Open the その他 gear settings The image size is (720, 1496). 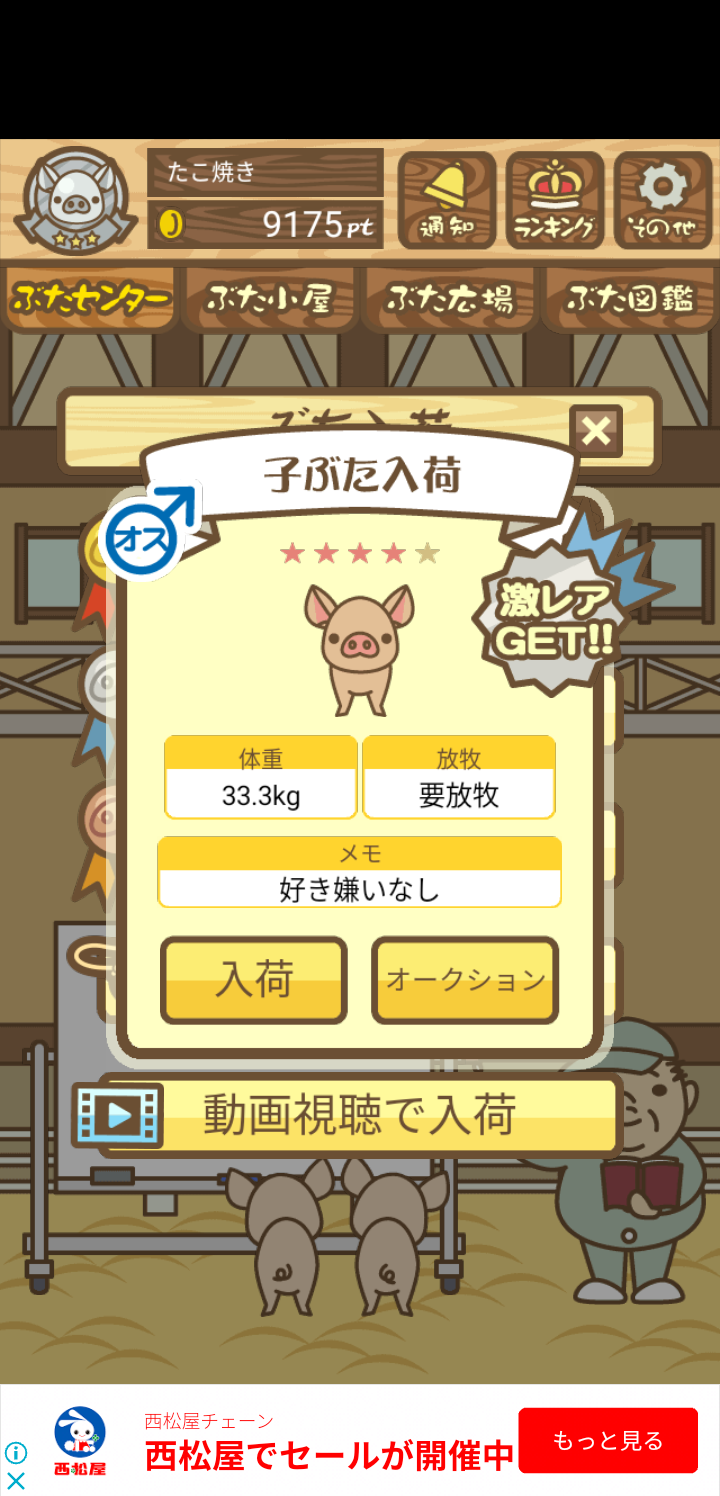(x=663, y=200)
